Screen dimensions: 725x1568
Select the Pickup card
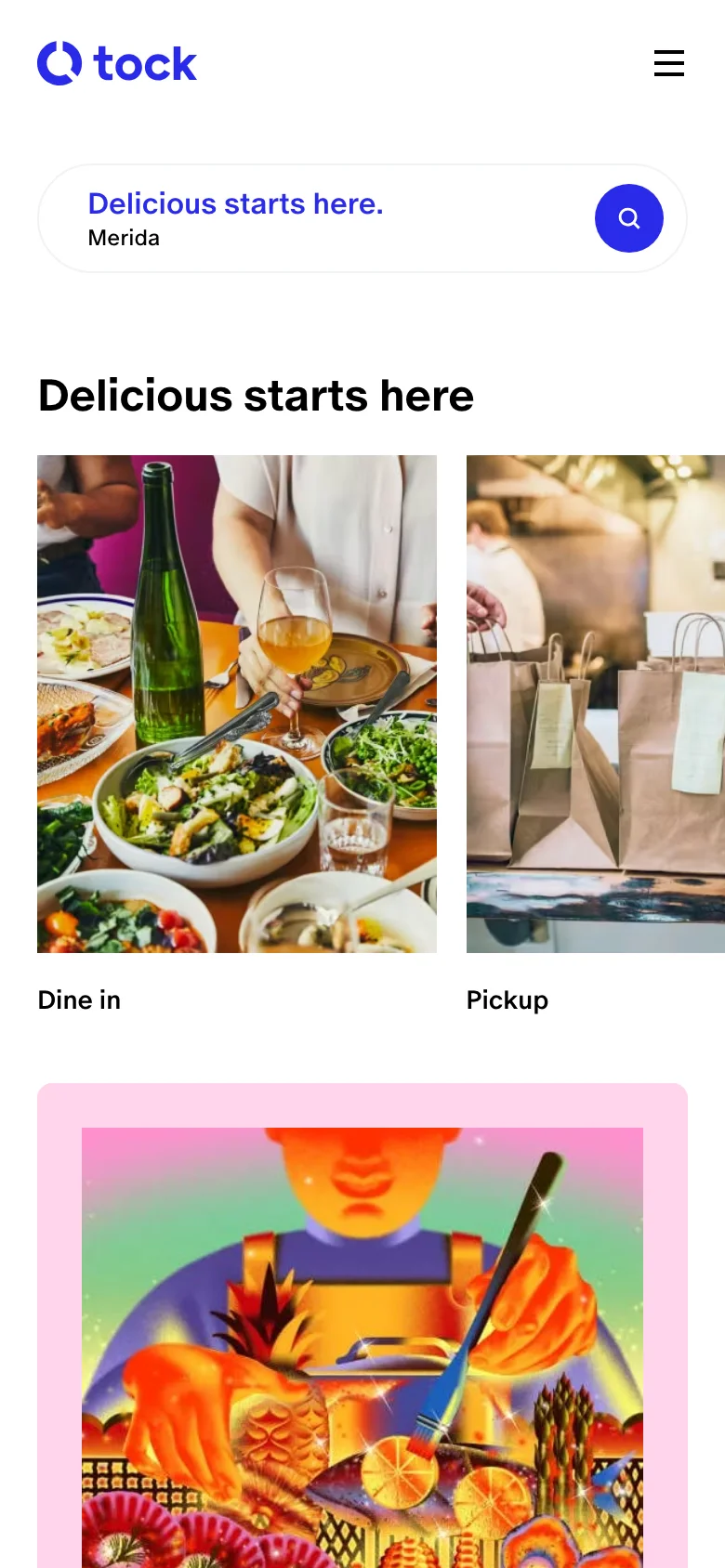pos(595,703)
